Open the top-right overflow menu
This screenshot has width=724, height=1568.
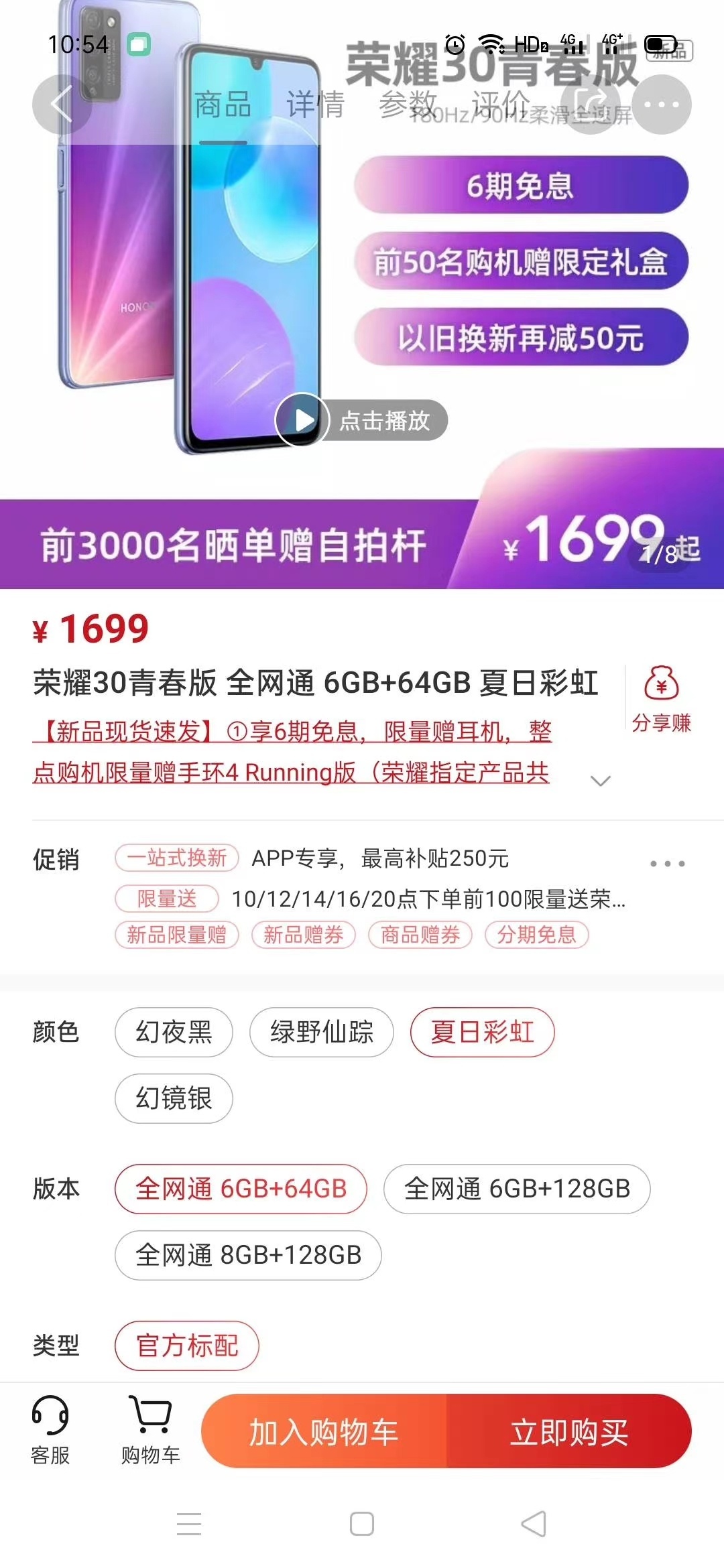[x=661, y=105]
